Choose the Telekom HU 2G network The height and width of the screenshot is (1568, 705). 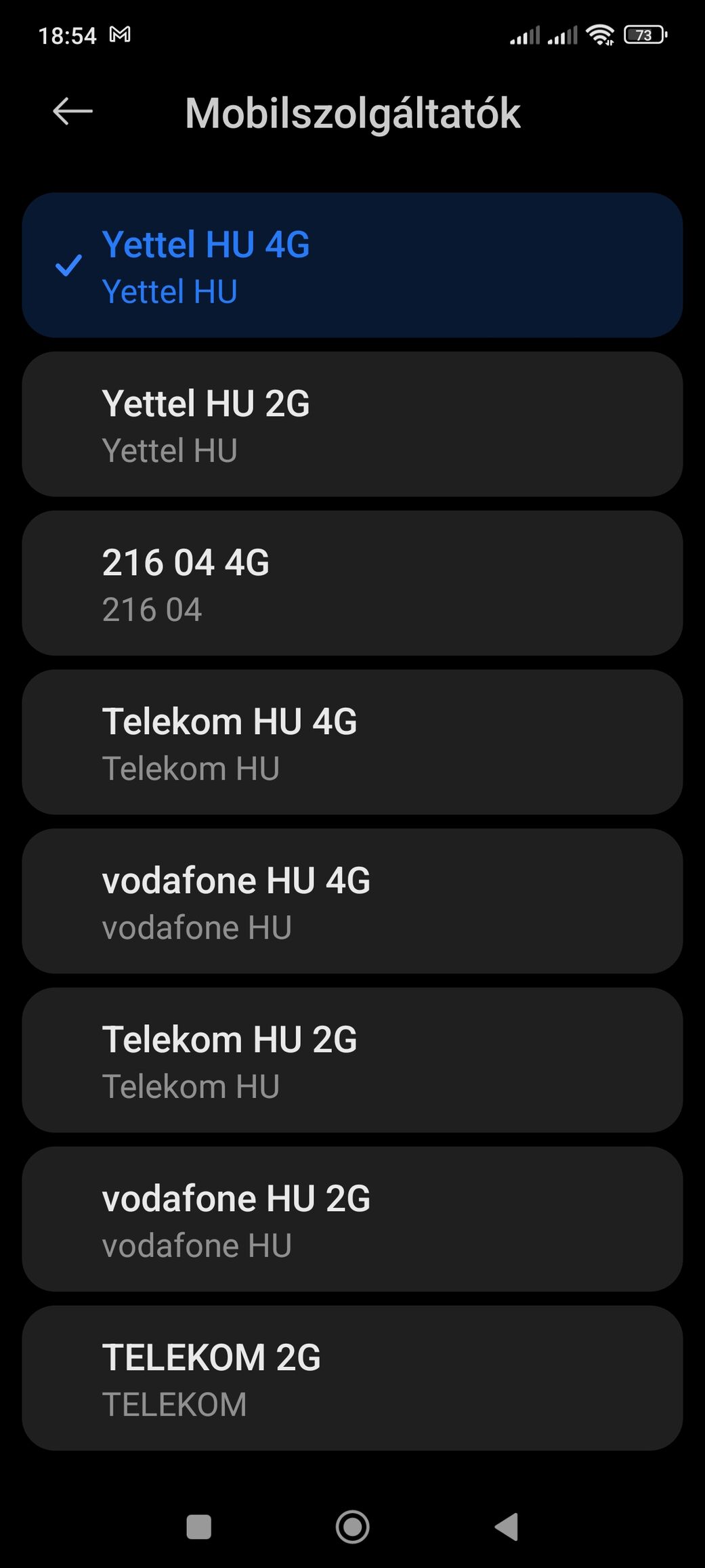coord(352,1060)
